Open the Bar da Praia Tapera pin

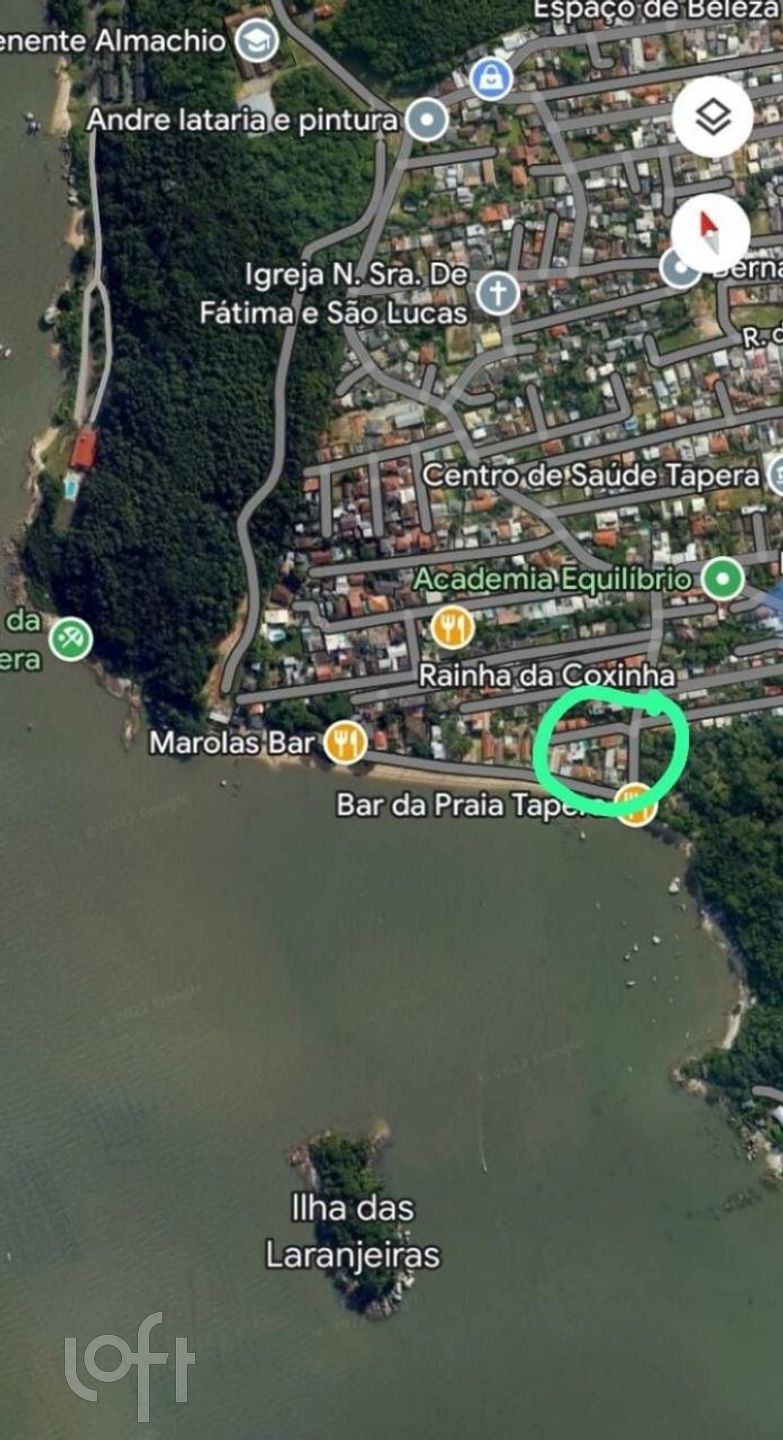click(x=636, y=803)
